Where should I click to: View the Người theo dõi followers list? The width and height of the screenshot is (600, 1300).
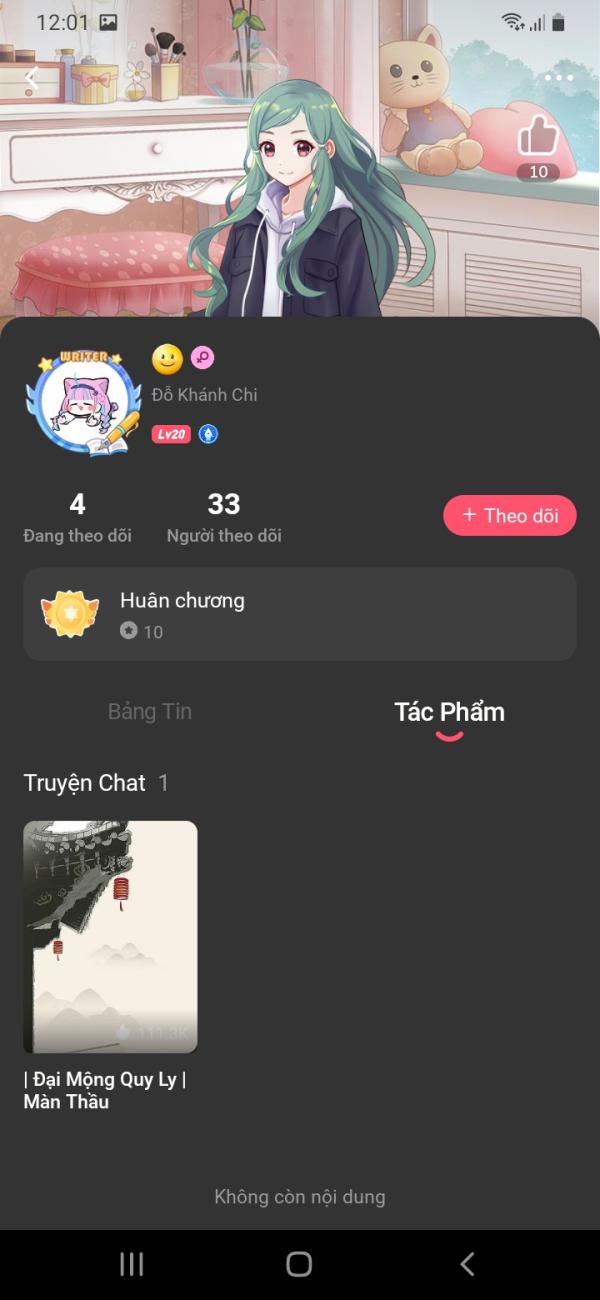[224, 517]
